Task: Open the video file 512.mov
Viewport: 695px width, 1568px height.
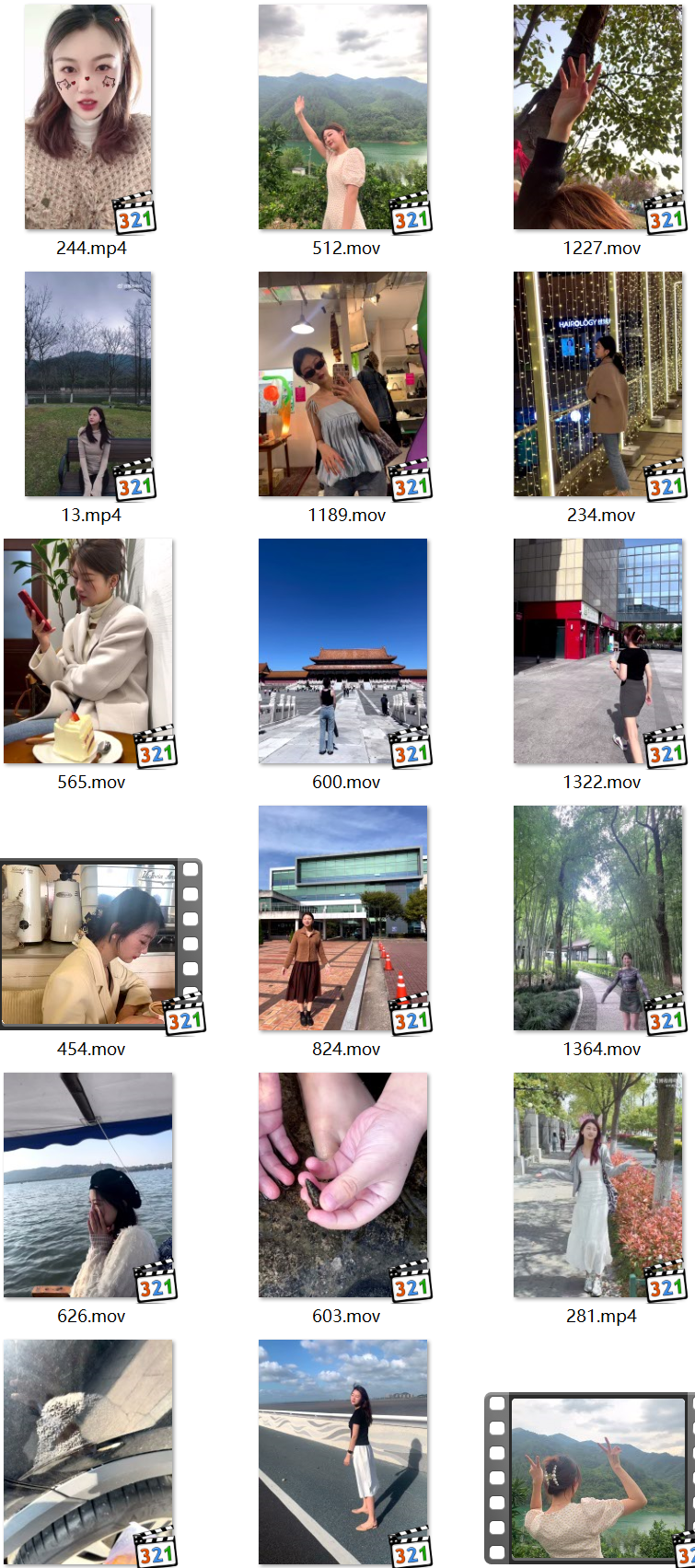Action: pyautogui.click(x=342, y=118)
